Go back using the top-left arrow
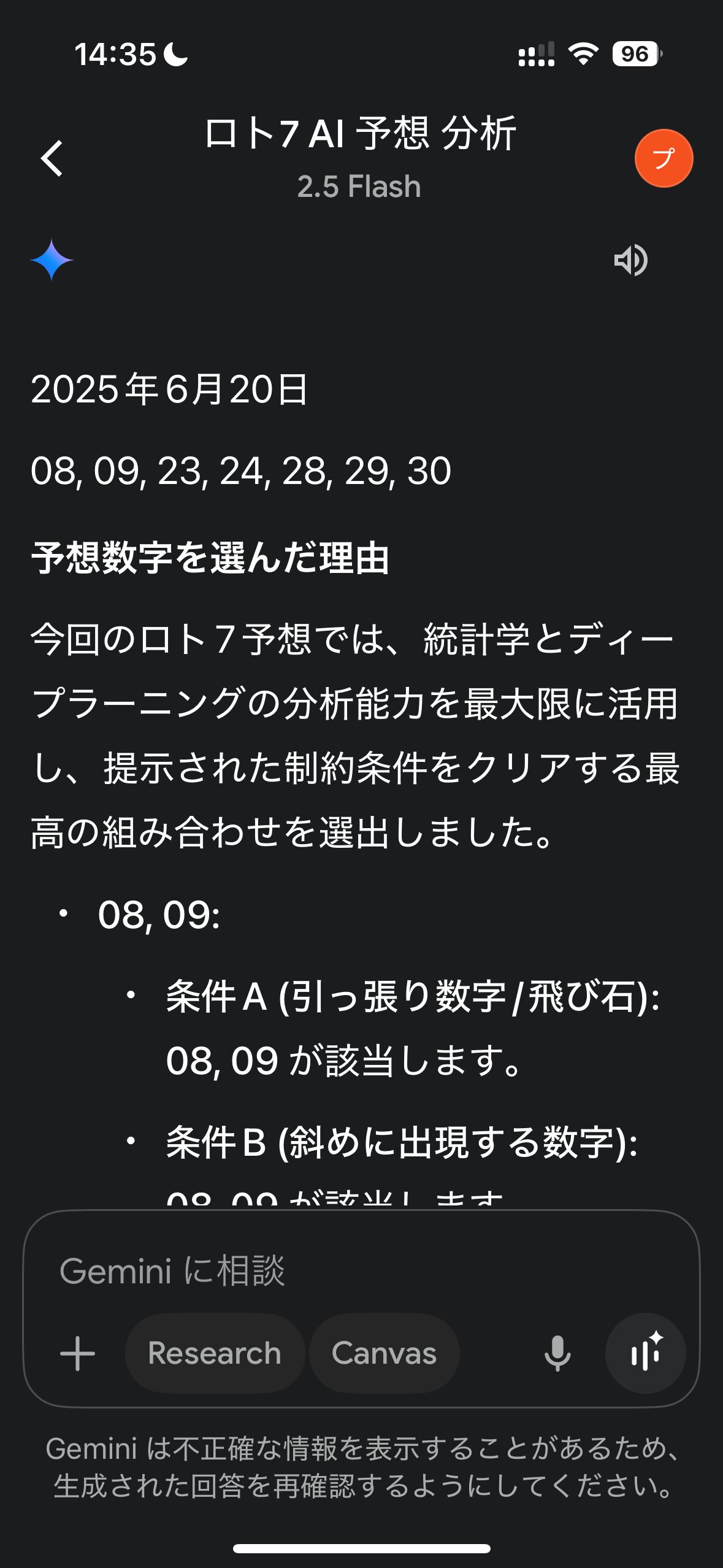The width and height of the screenshot is (723, 1568). [x=52, y=158]
